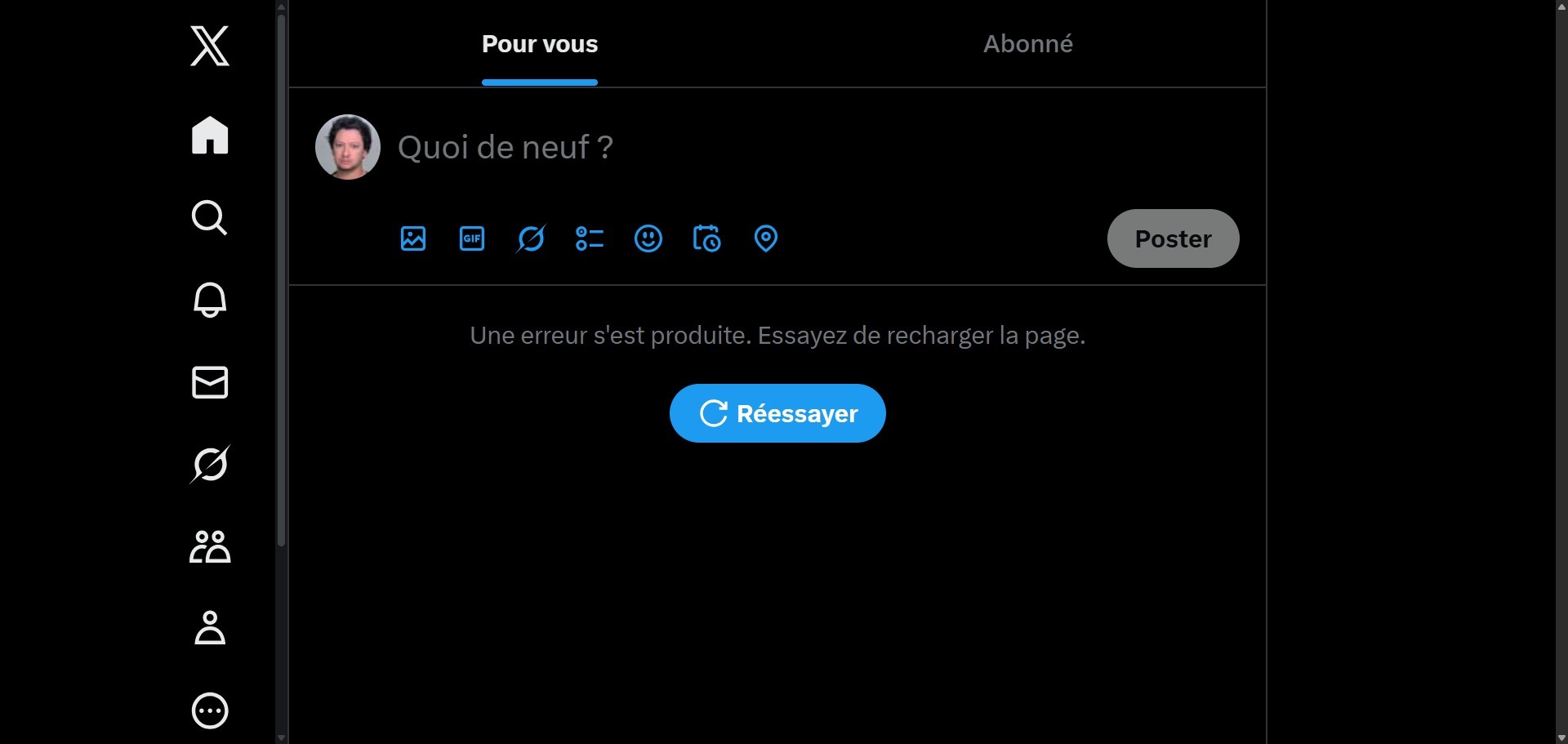Screen dimensions: 1568x744
Task: Tap the profile avatar beside composer
Action: (x=348, y=147)
